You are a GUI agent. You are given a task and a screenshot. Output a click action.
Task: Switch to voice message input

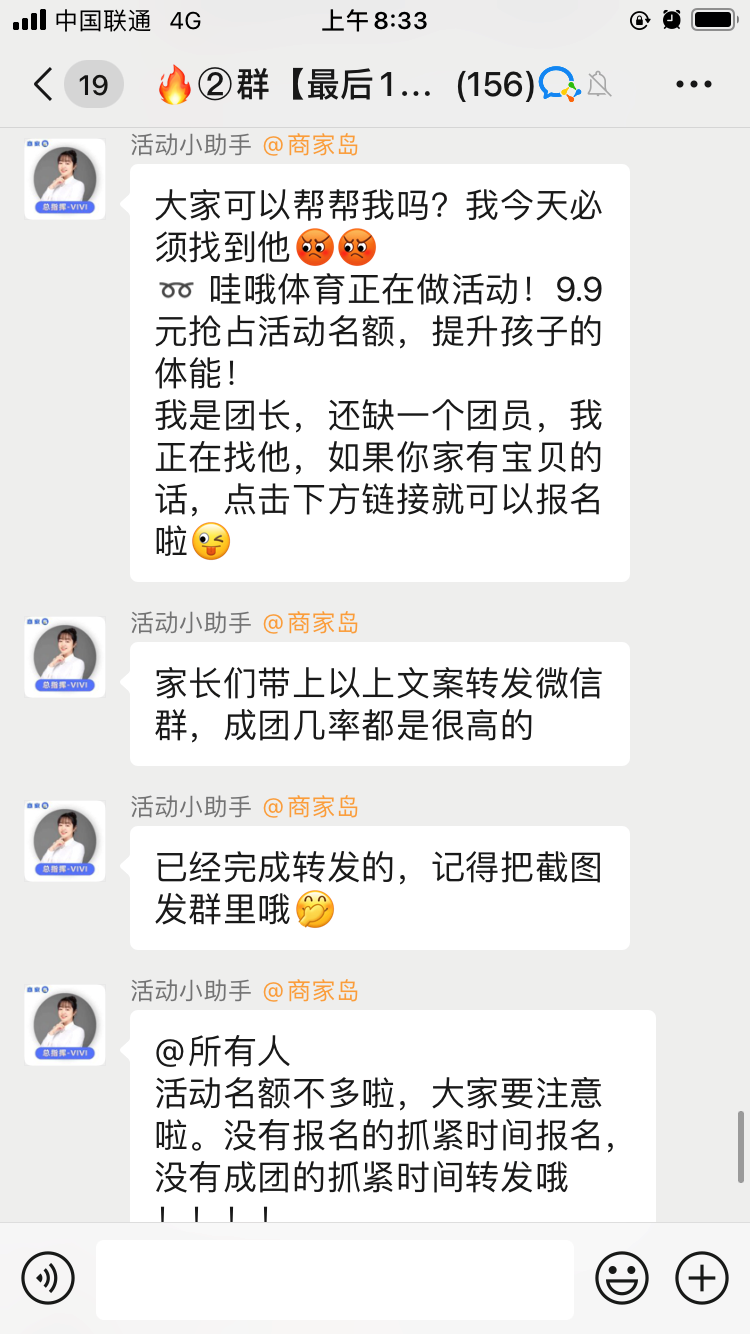click(x=48, y=1278)
